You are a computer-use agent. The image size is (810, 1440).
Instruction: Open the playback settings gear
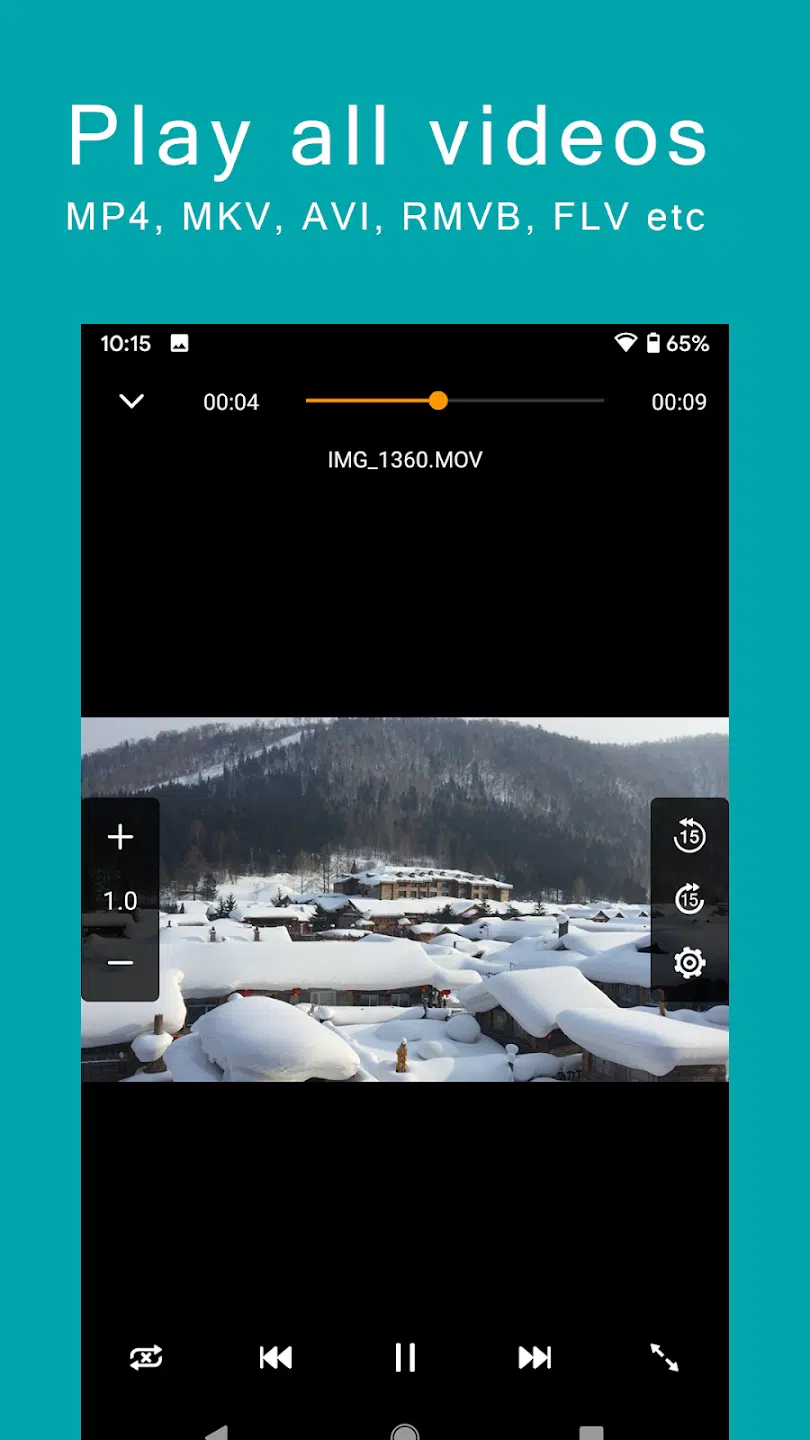(688, 963)
